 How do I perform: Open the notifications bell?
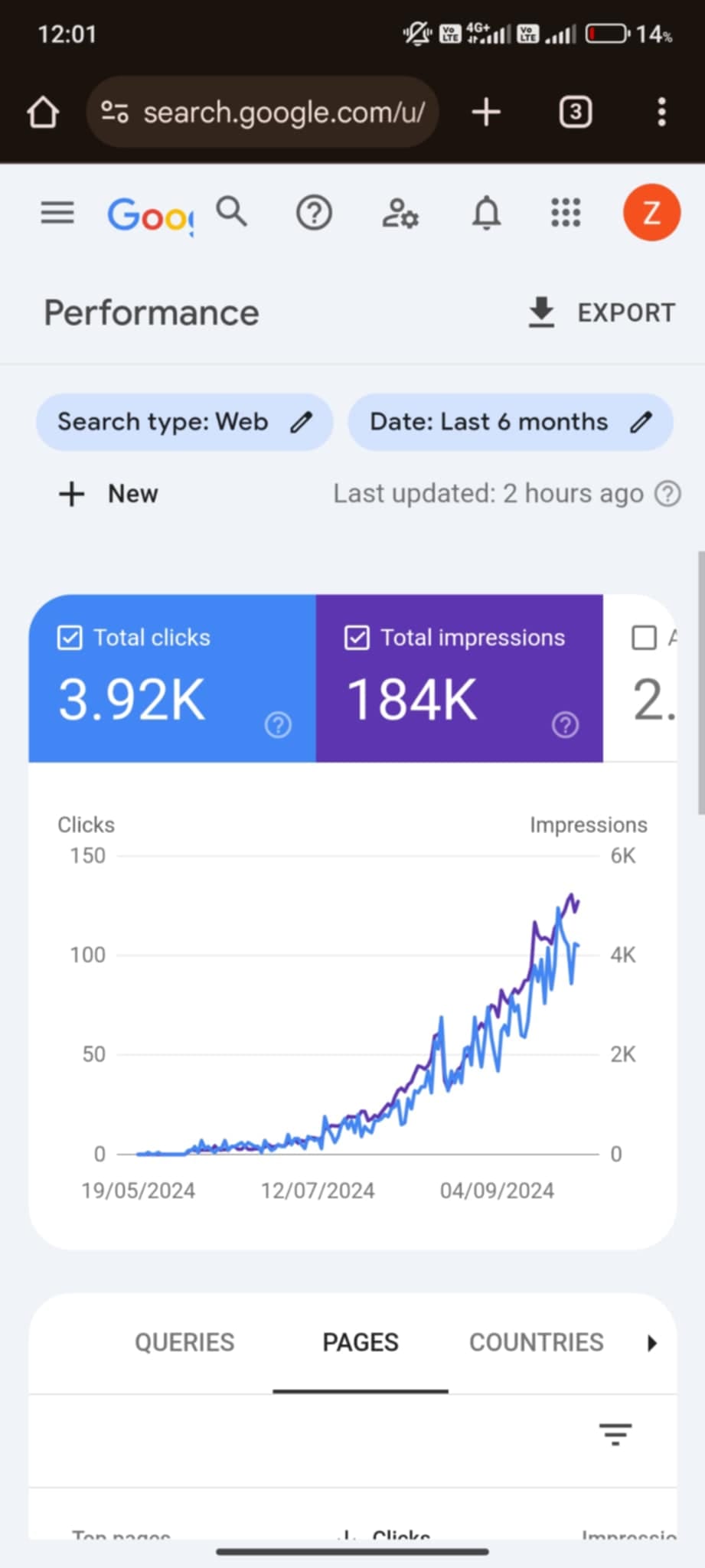click(486, 212)
